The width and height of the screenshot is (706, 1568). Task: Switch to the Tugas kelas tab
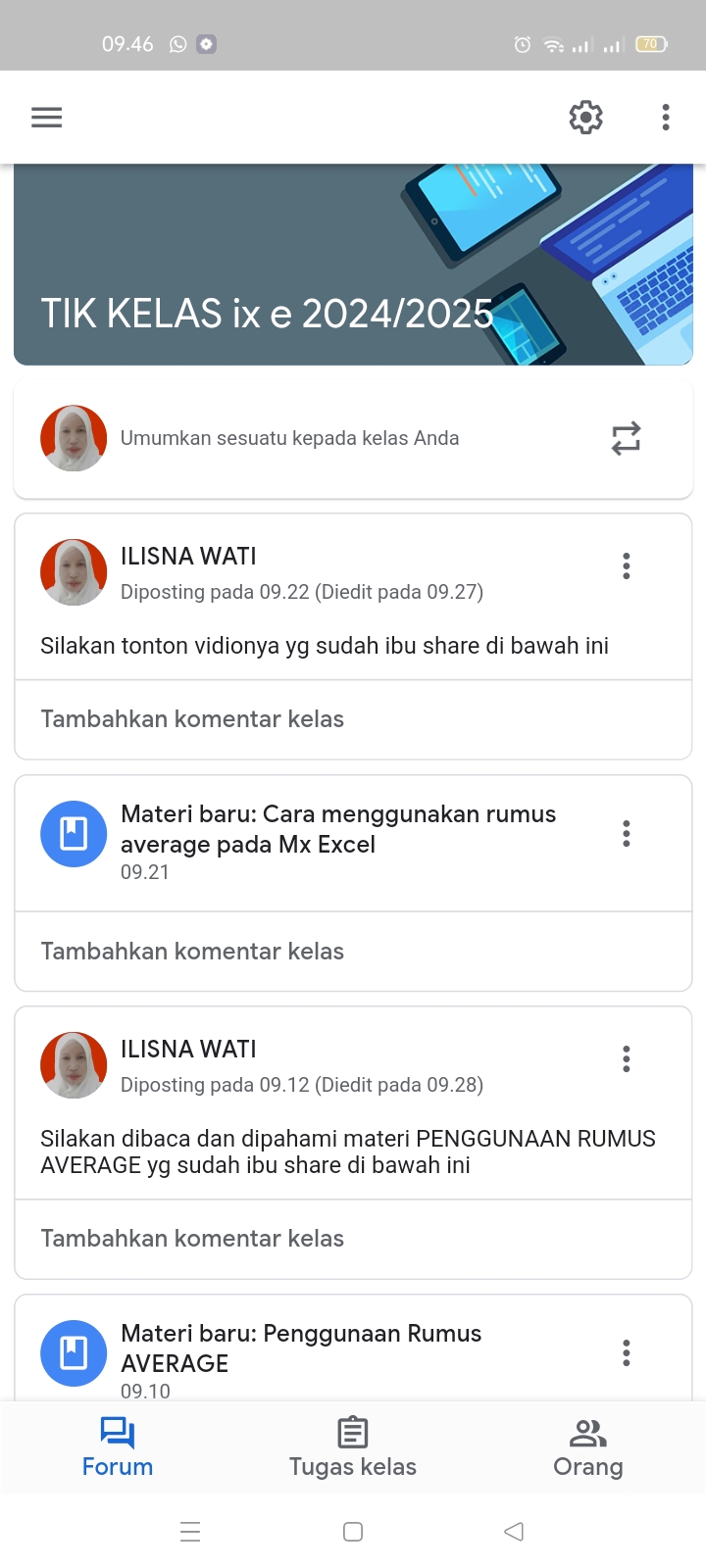(353, 1446)
